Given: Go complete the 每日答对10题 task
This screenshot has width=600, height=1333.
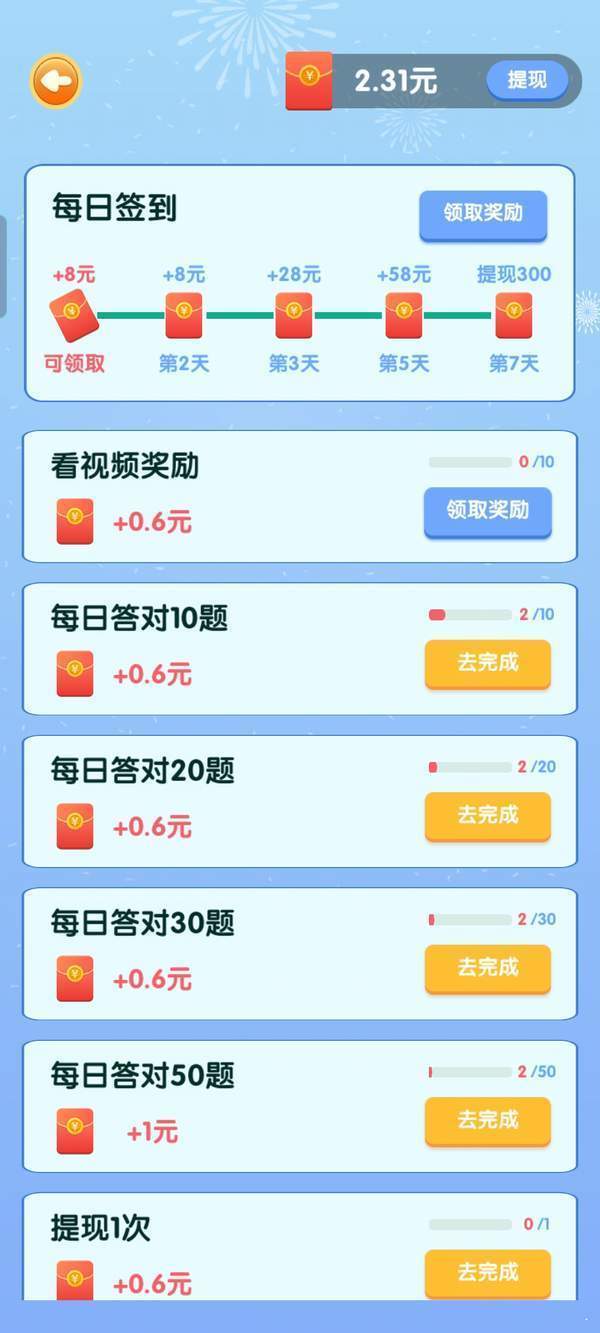Looking at the screenshot, I should coord(487,663).
